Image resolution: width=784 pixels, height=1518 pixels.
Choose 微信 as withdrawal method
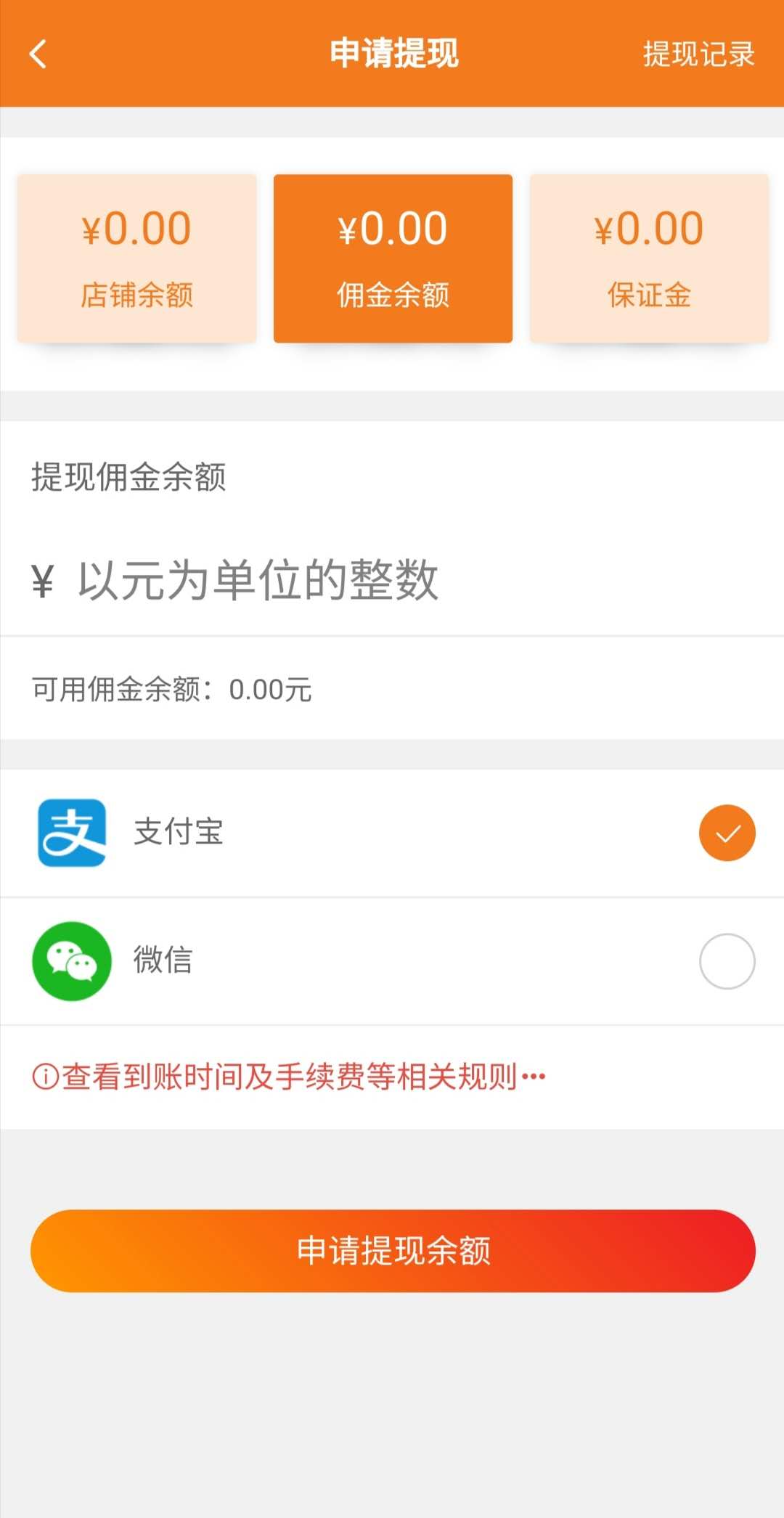pyautogui.click(x=727, y=961)
